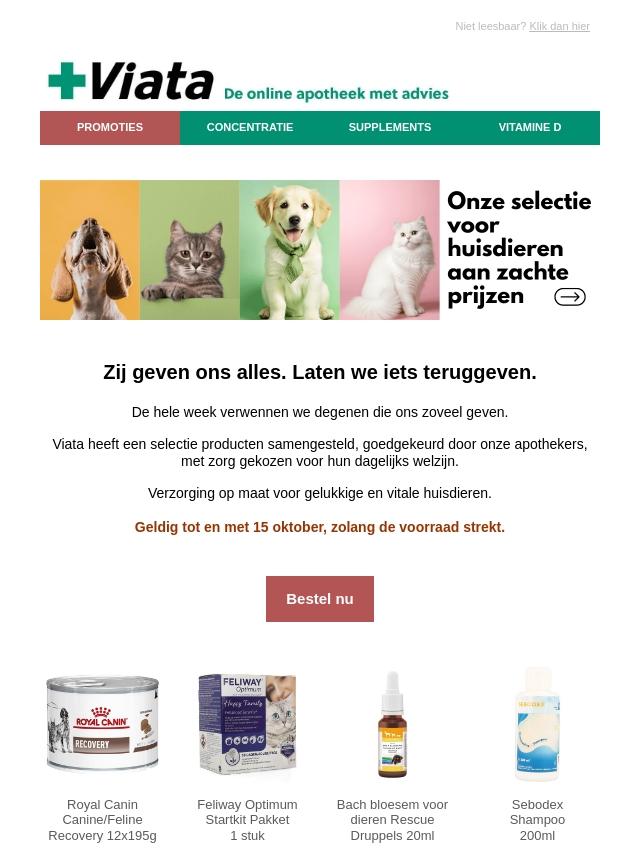Open the Feliway Optimum Startkit product

click(247, 724)
